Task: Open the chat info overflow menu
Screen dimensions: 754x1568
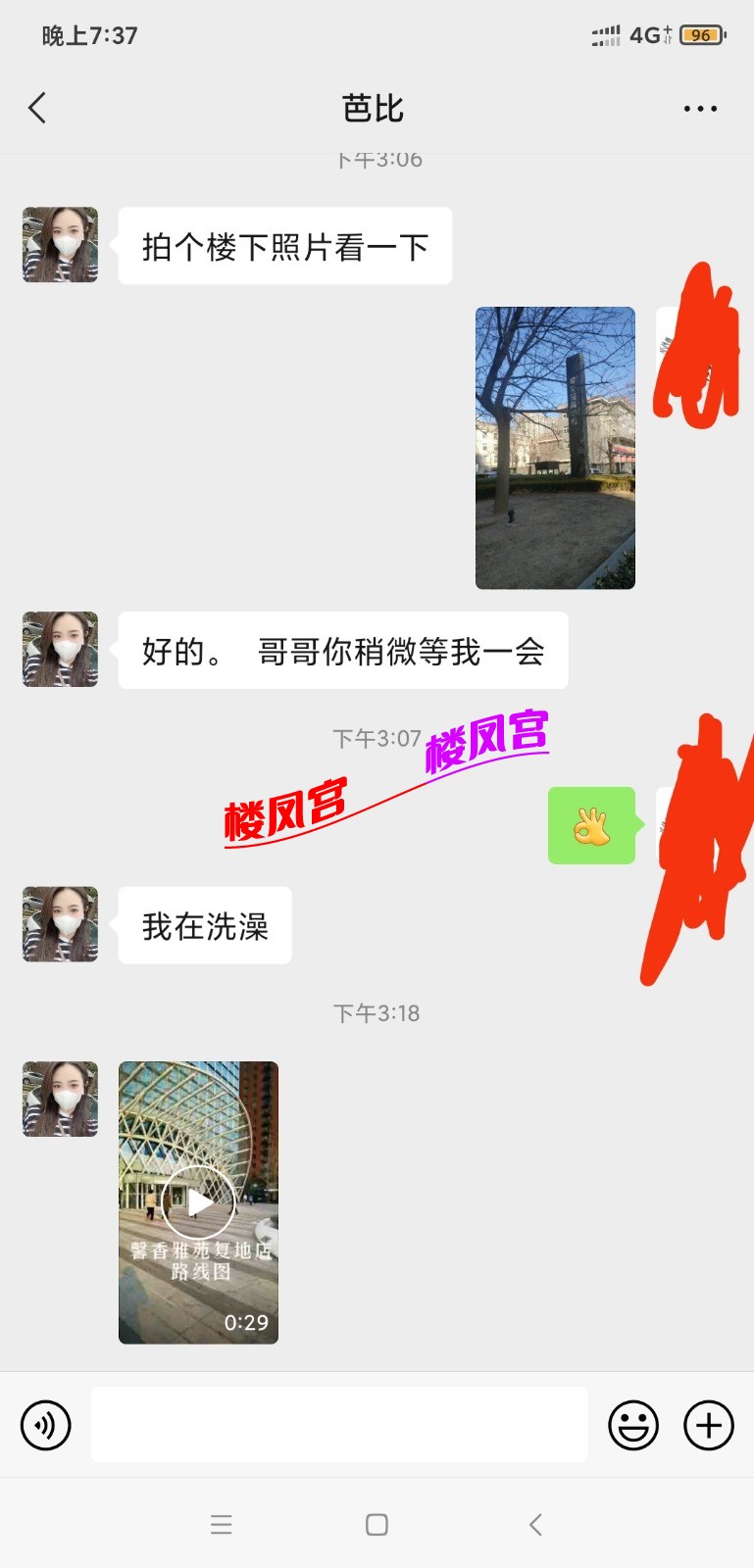Action: 700,109
